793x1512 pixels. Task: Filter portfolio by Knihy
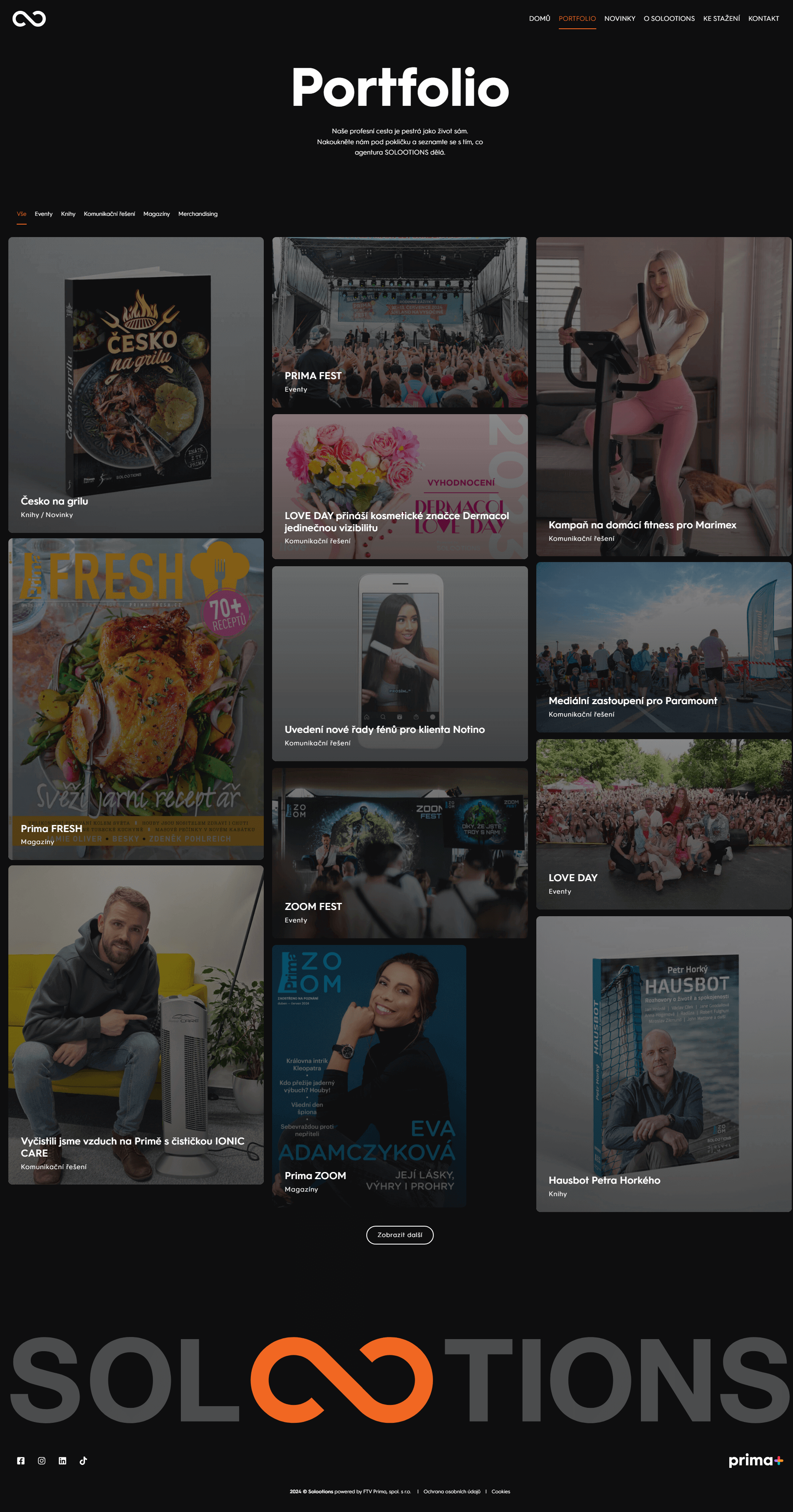pyautogui.click(x=68, y=214)
